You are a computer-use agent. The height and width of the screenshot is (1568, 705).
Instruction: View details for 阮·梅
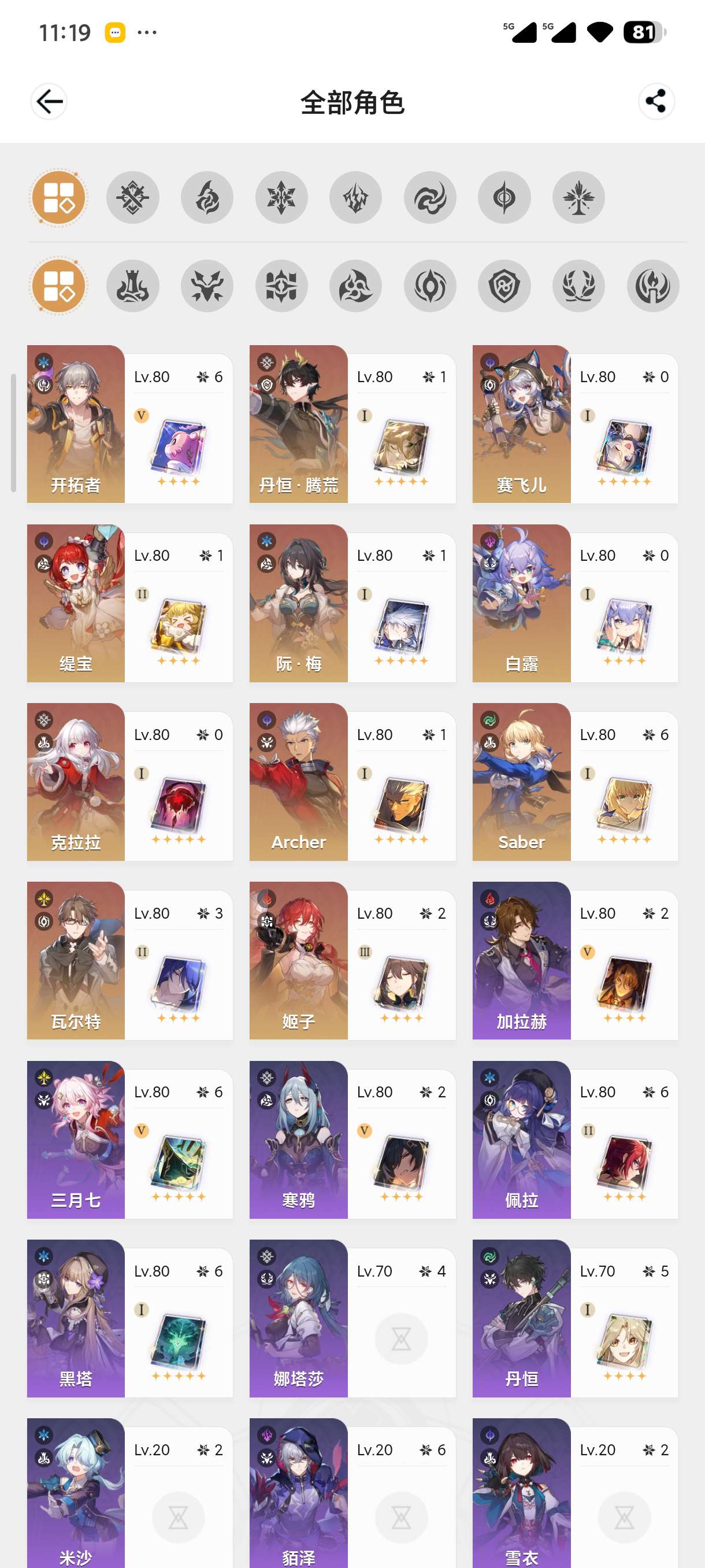click(352, 602)
